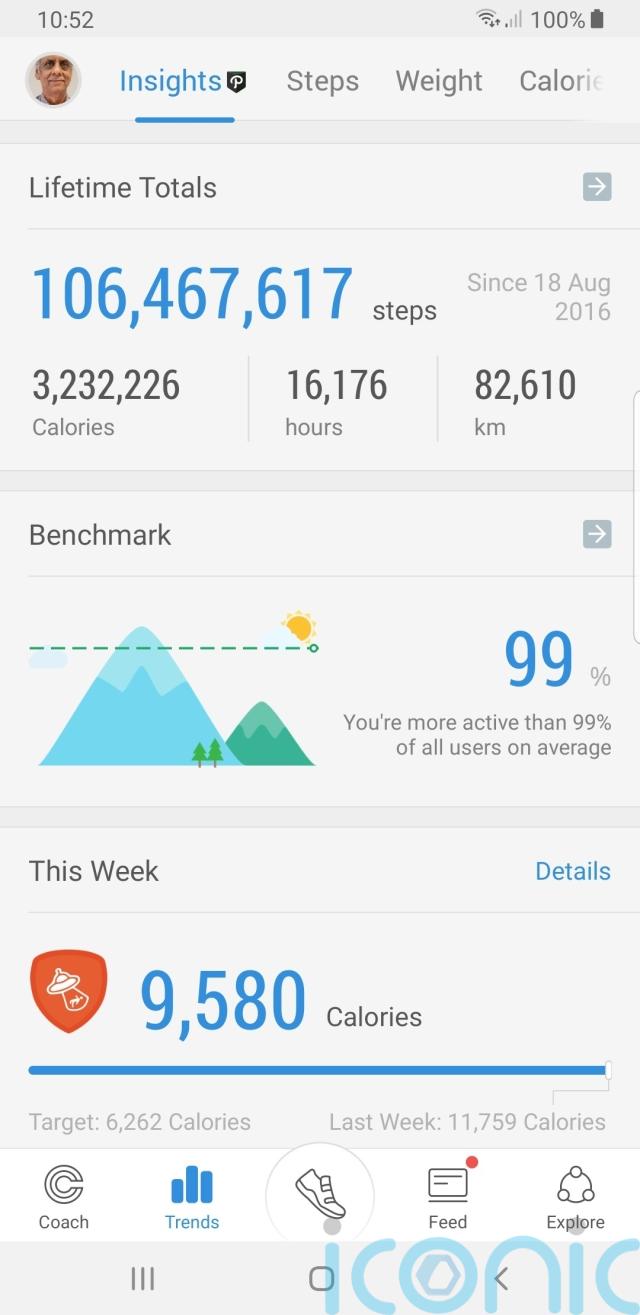Viewport: 640px width, 1315px height.
Task: Open the Feed tab
Action: pyautogui.click(x=447, y=1197)
